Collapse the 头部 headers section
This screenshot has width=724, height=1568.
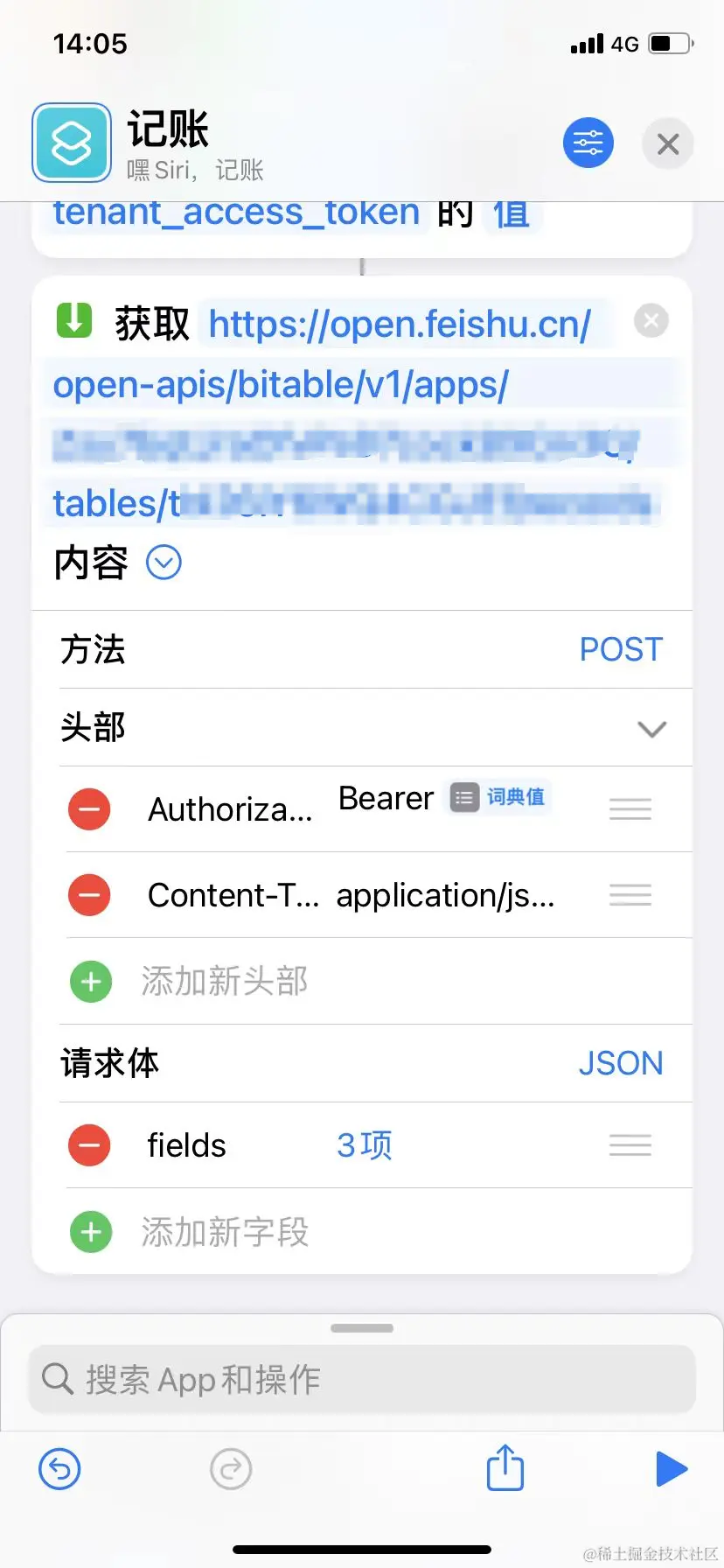(651, 728)
